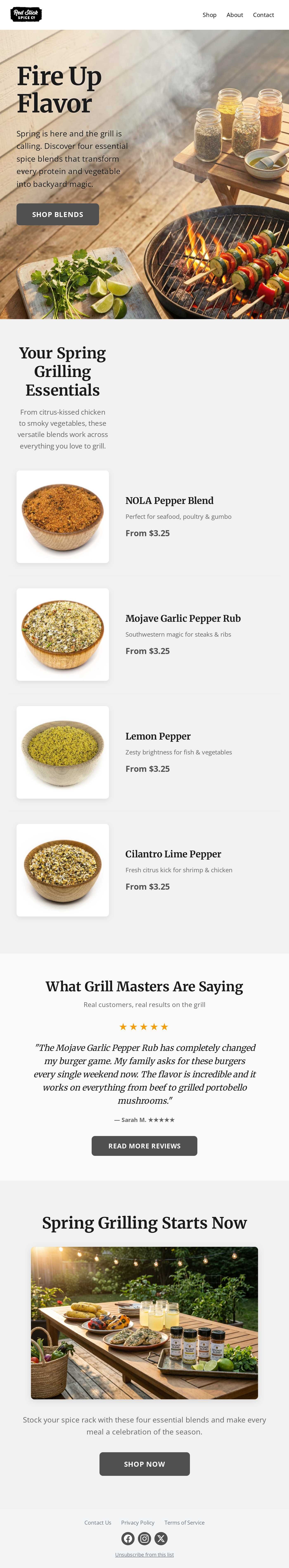This screenshot has width=289, height=1568.
Task: View the Mojave Garlic Pepper Rub product
Action: tap(182, 618)
